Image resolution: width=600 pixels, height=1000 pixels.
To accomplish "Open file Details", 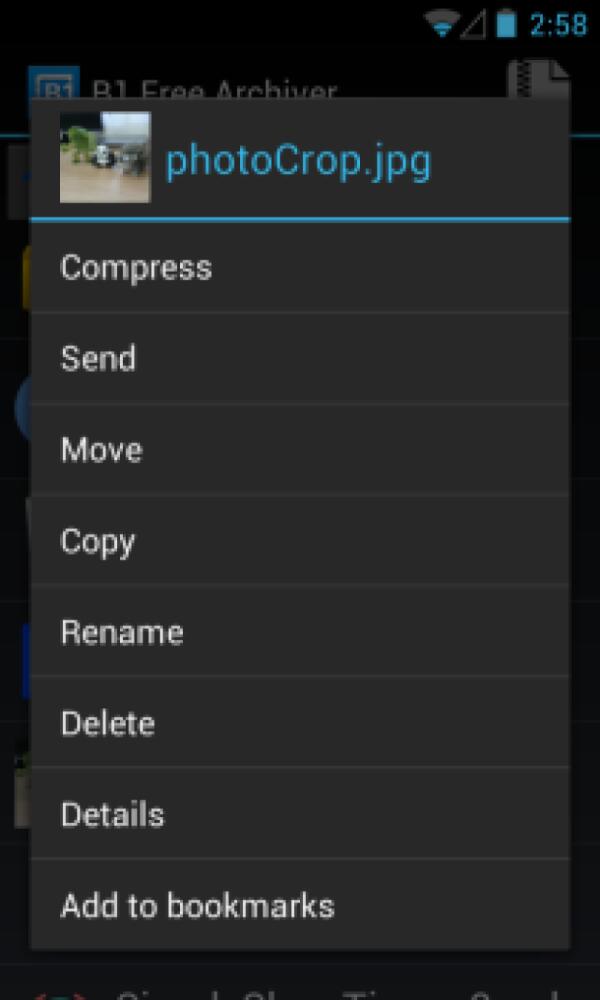I will click(x=300, y=814).
